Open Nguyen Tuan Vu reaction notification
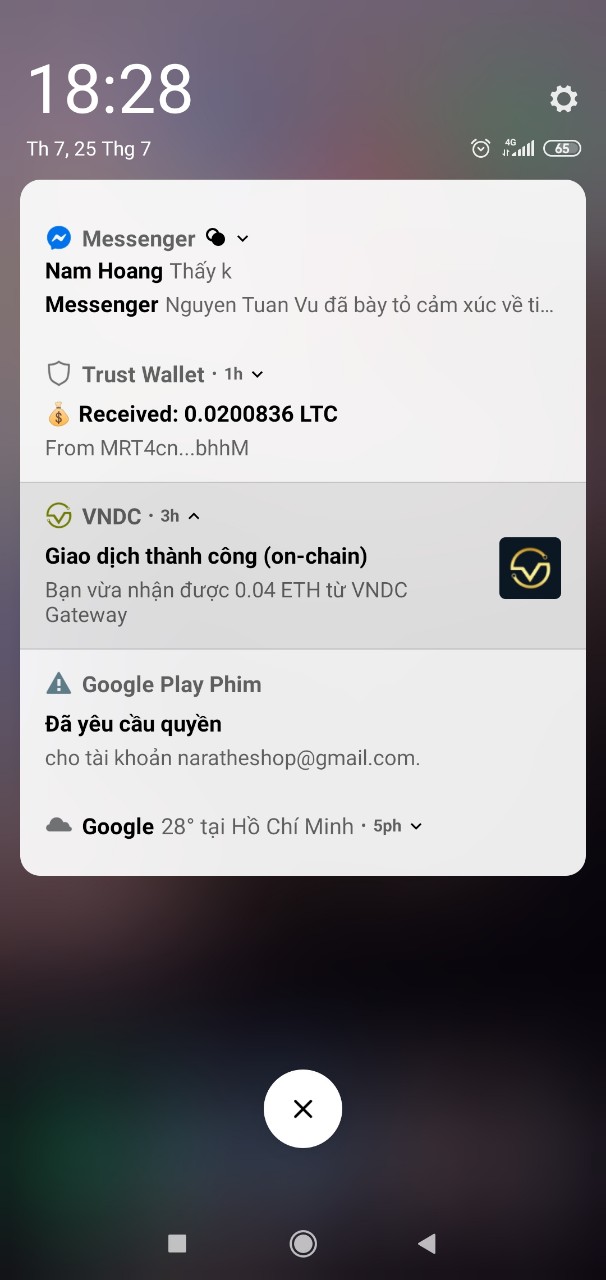606x1280 pixels. pos(300,304)
